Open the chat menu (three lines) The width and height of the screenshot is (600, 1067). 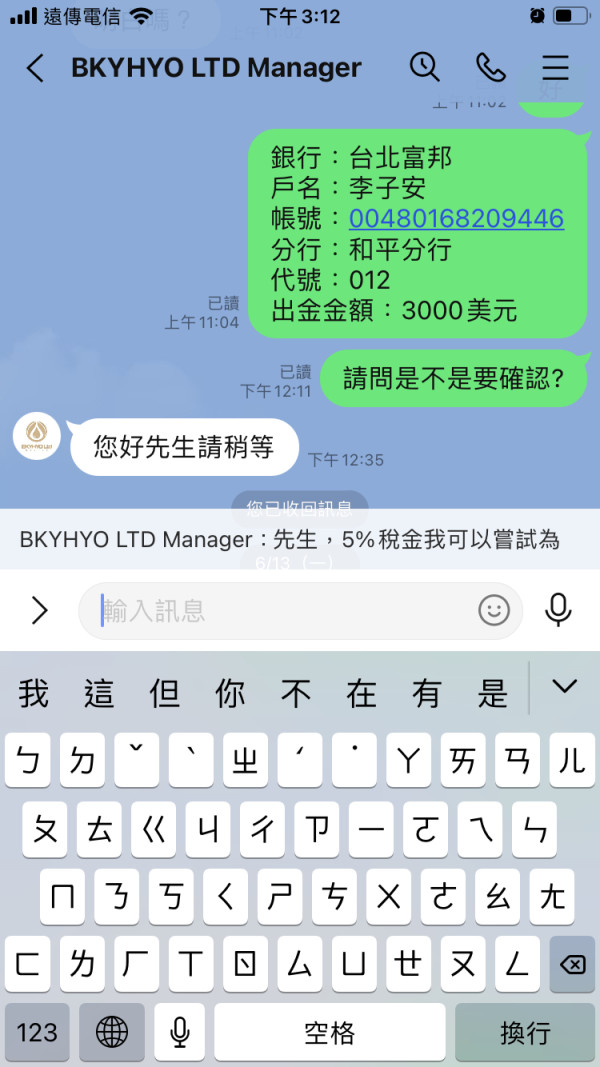pos(555,67)
